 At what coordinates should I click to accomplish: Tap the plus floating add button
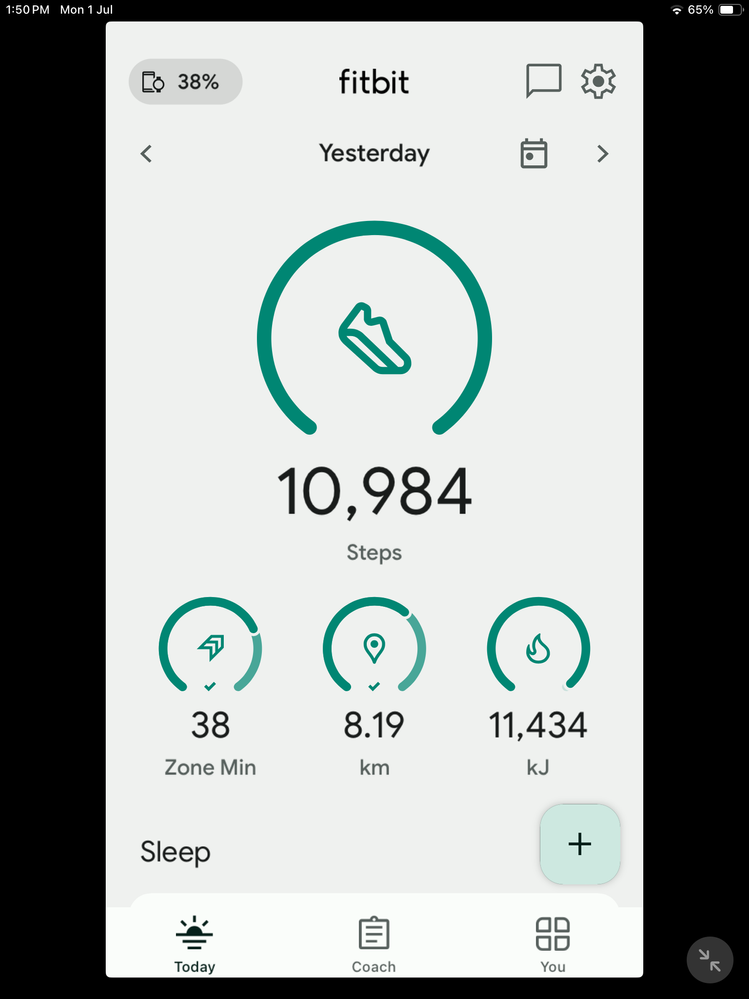[x=580, y=844]
